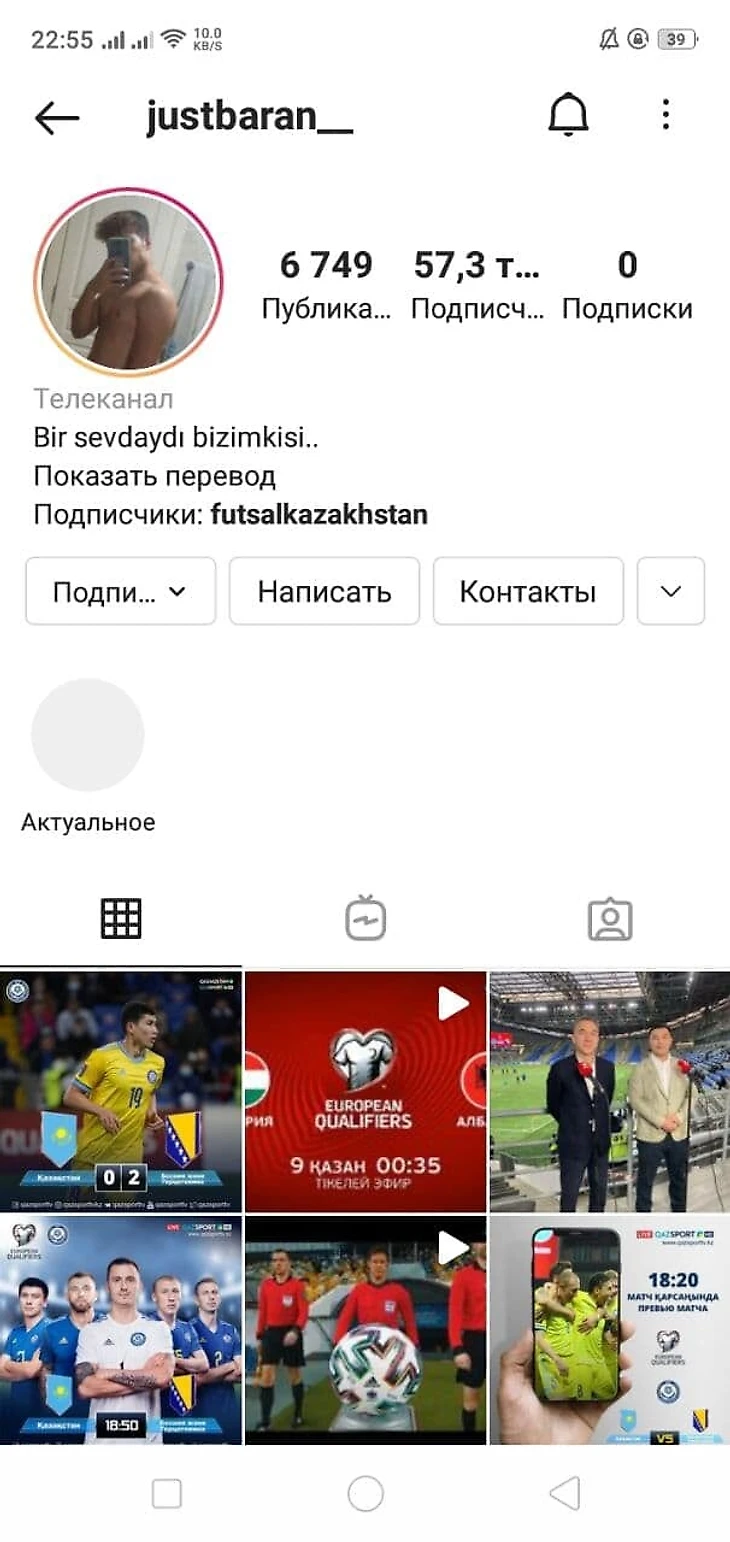Open the three-dot overflow menu
Image resolution: width=730 pixels, height=1542 pixels.
pyautogui.click(x=666, y=116)
